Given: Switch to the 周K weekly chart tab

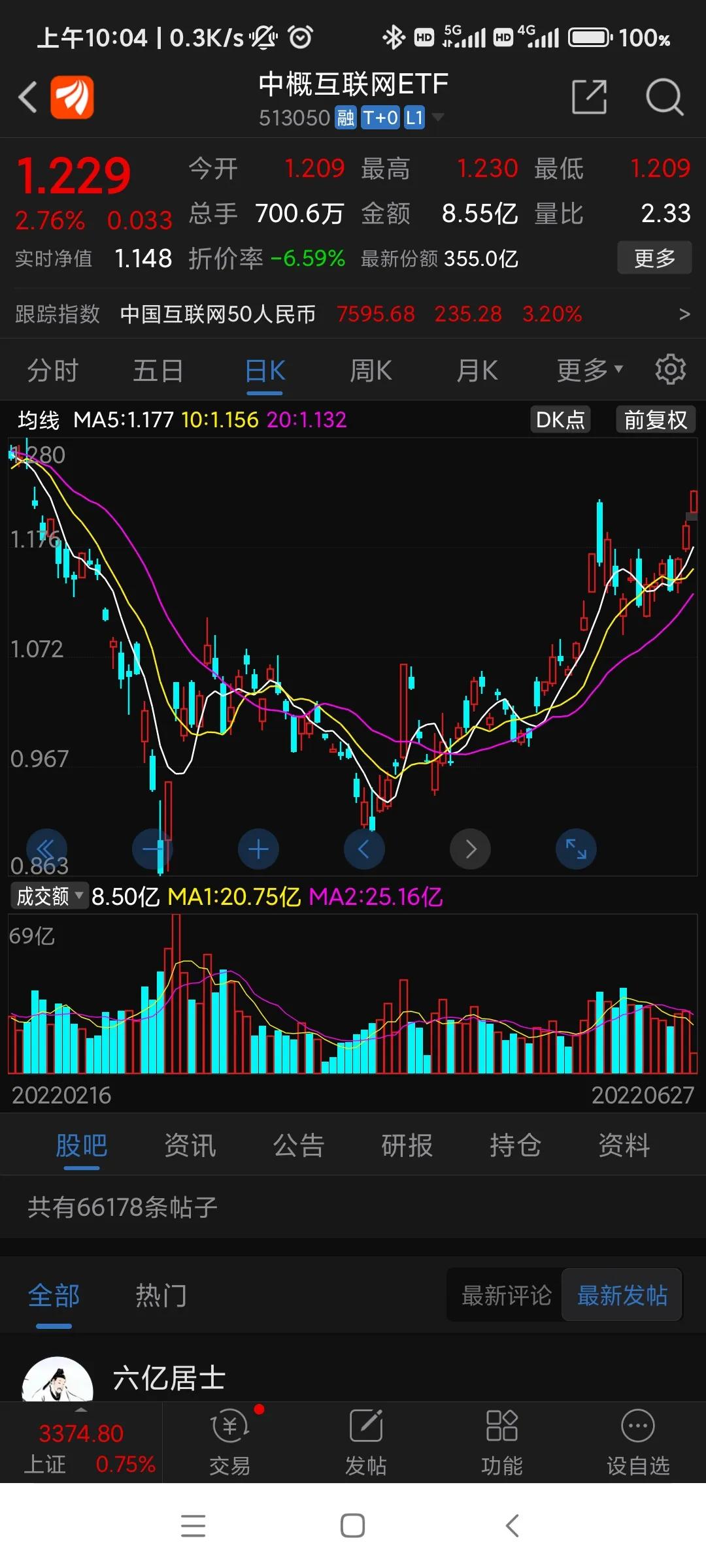Looking at the screenshot, I should click(x=370, y=369).
